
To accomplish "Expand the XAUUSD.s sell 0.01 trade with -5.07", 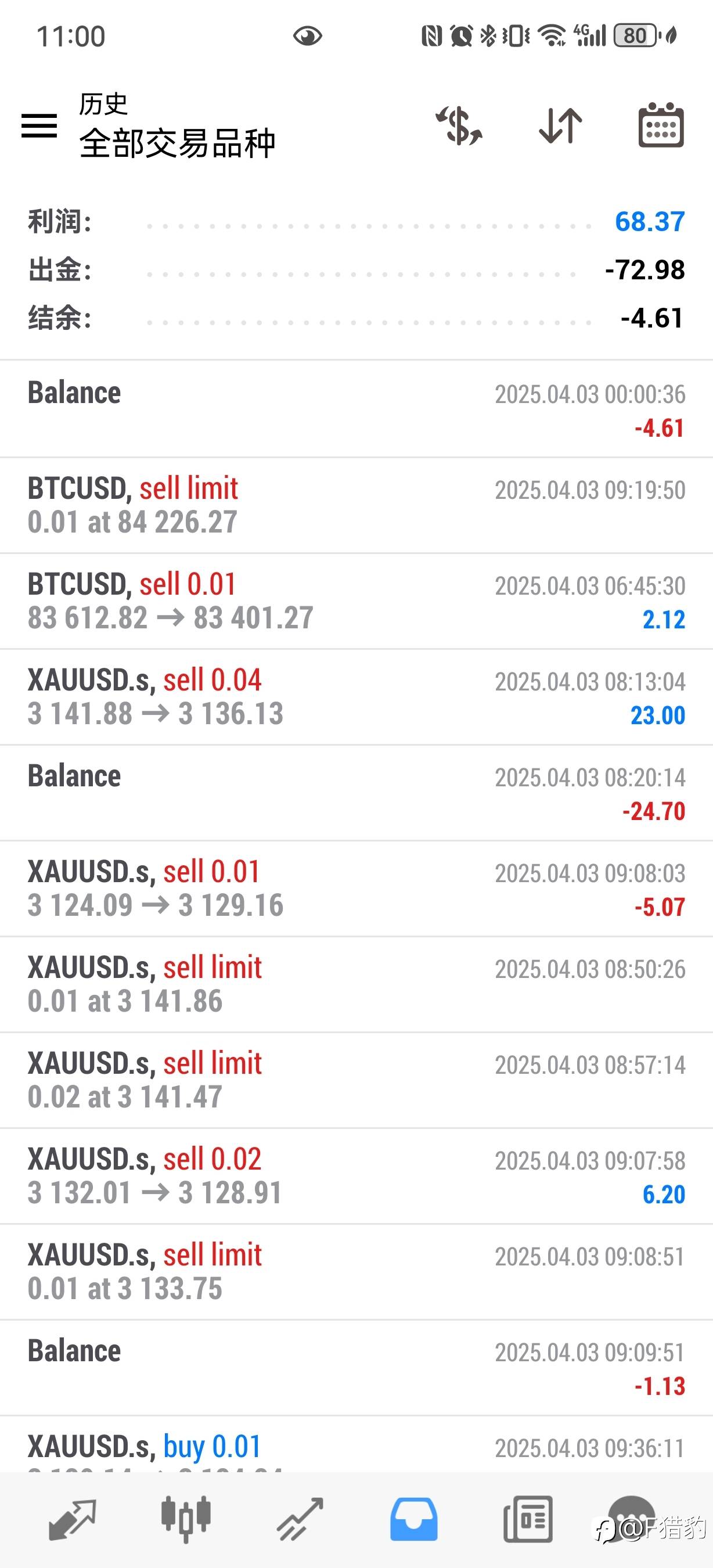I will tap(356, 889).
